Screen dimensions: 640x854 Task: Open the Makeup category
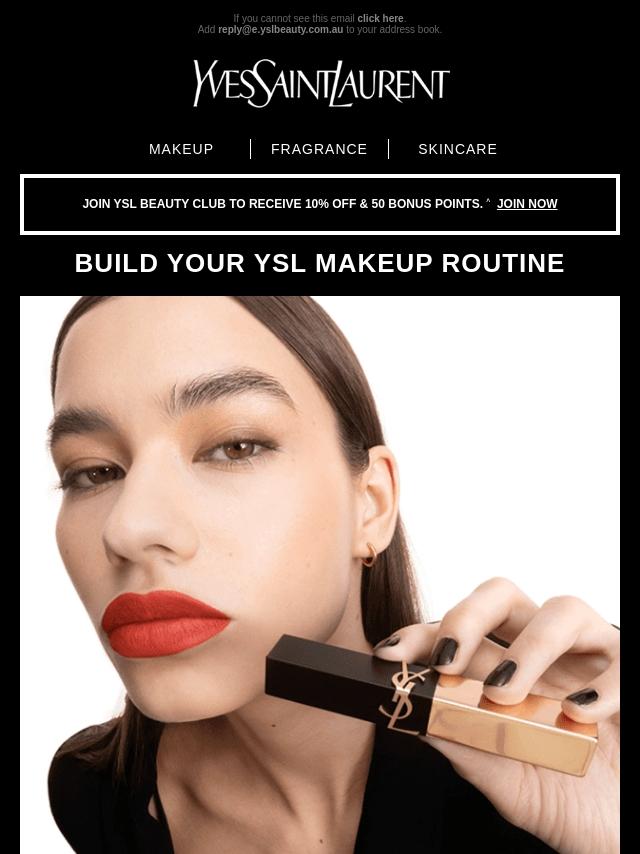click(181, 149)
